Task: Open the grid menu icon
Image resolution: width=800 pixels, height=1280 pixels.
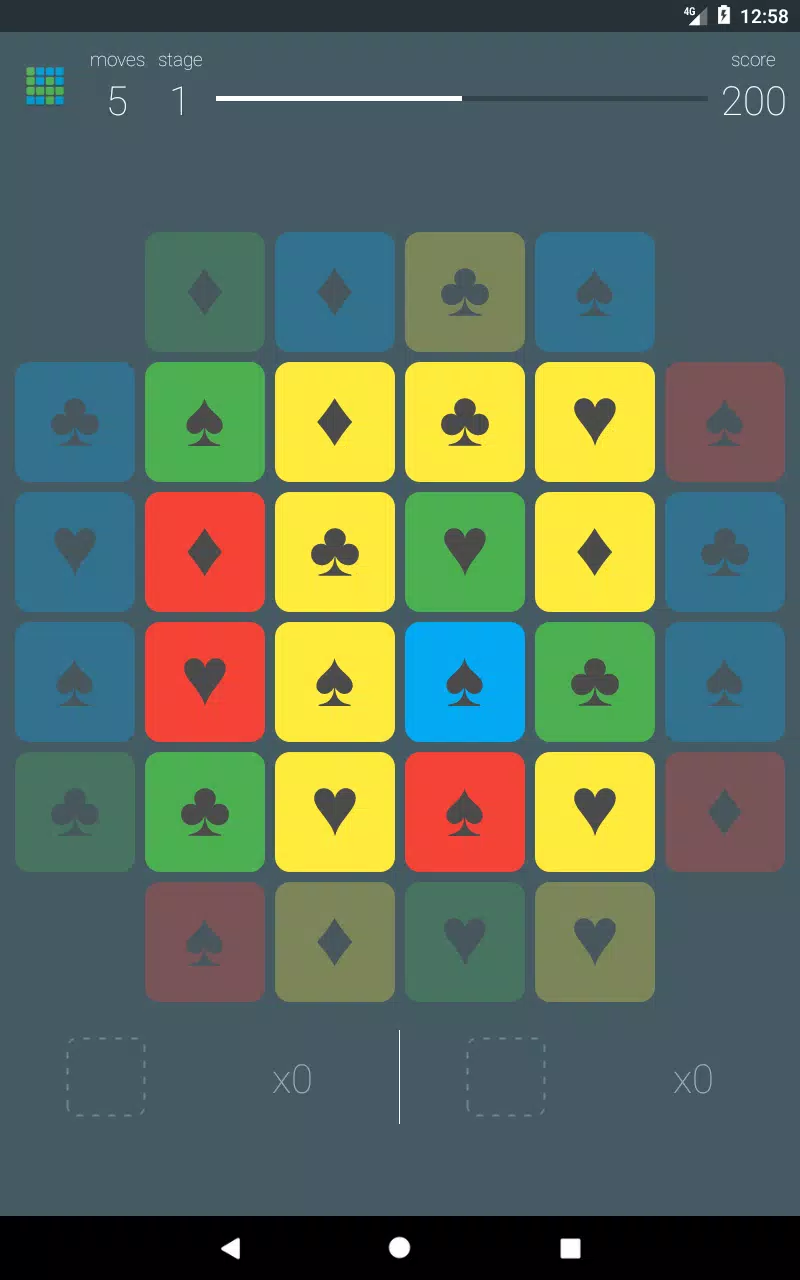Action: pyautogui.click(x=45, y=86)
